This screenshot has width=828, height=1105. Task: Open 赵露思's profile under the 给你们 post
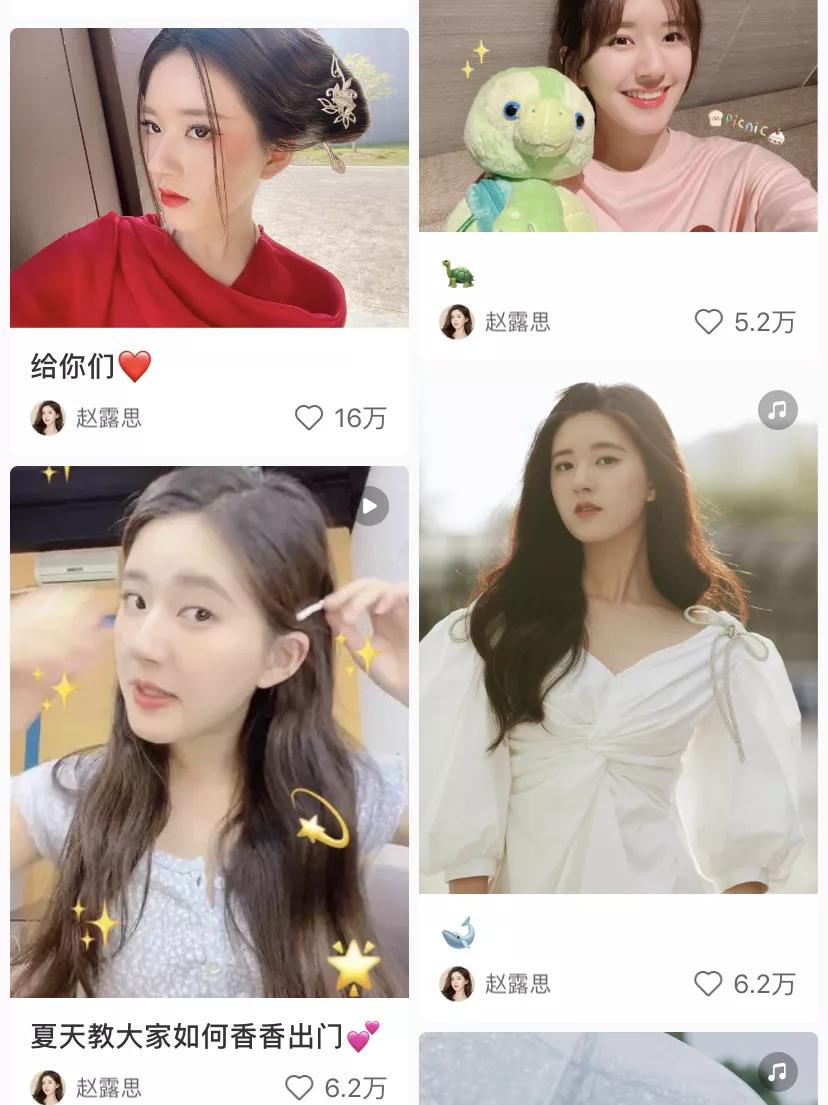[x=87, y=418]
